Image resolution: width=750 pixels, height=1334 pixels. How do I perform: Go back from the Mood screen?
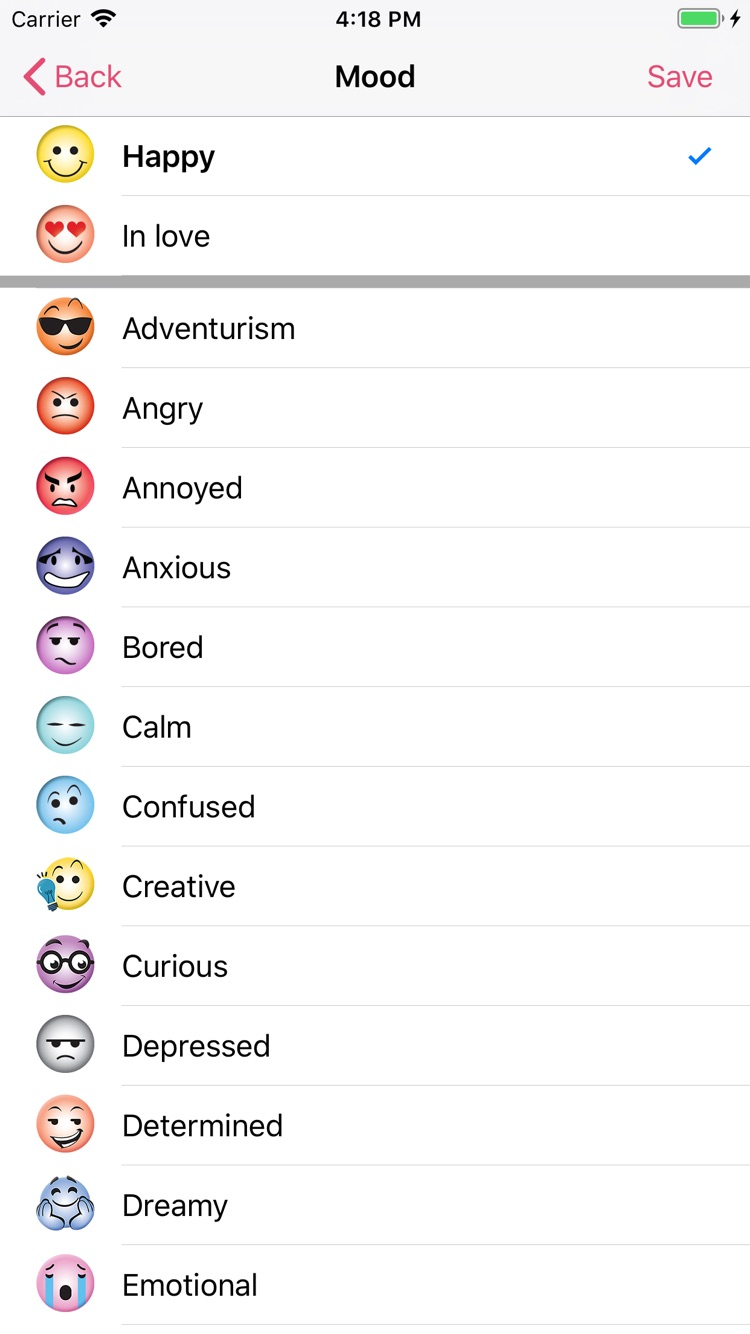click(73, 77)
